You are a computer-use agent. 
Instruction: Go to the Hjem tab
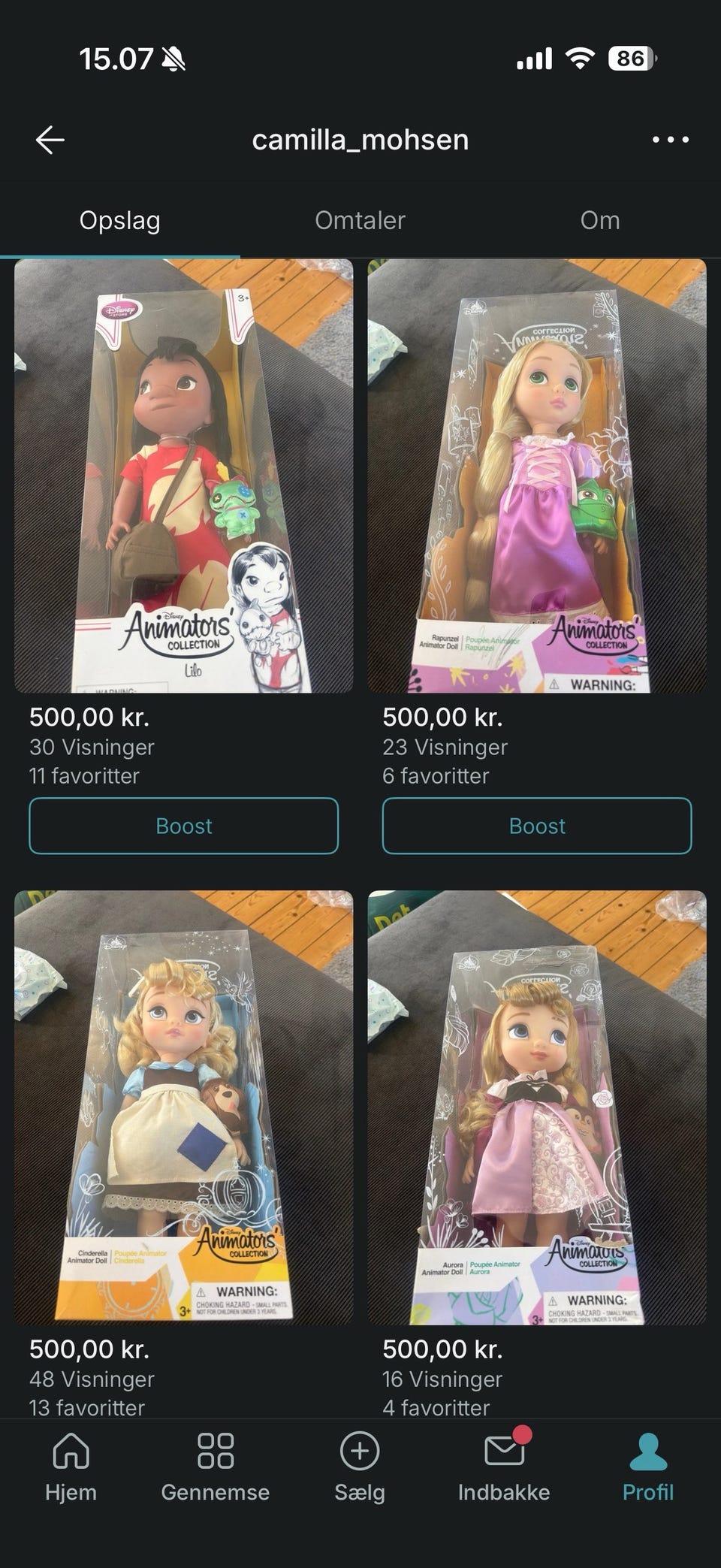pyautogui.click(x=71, y=1467)
